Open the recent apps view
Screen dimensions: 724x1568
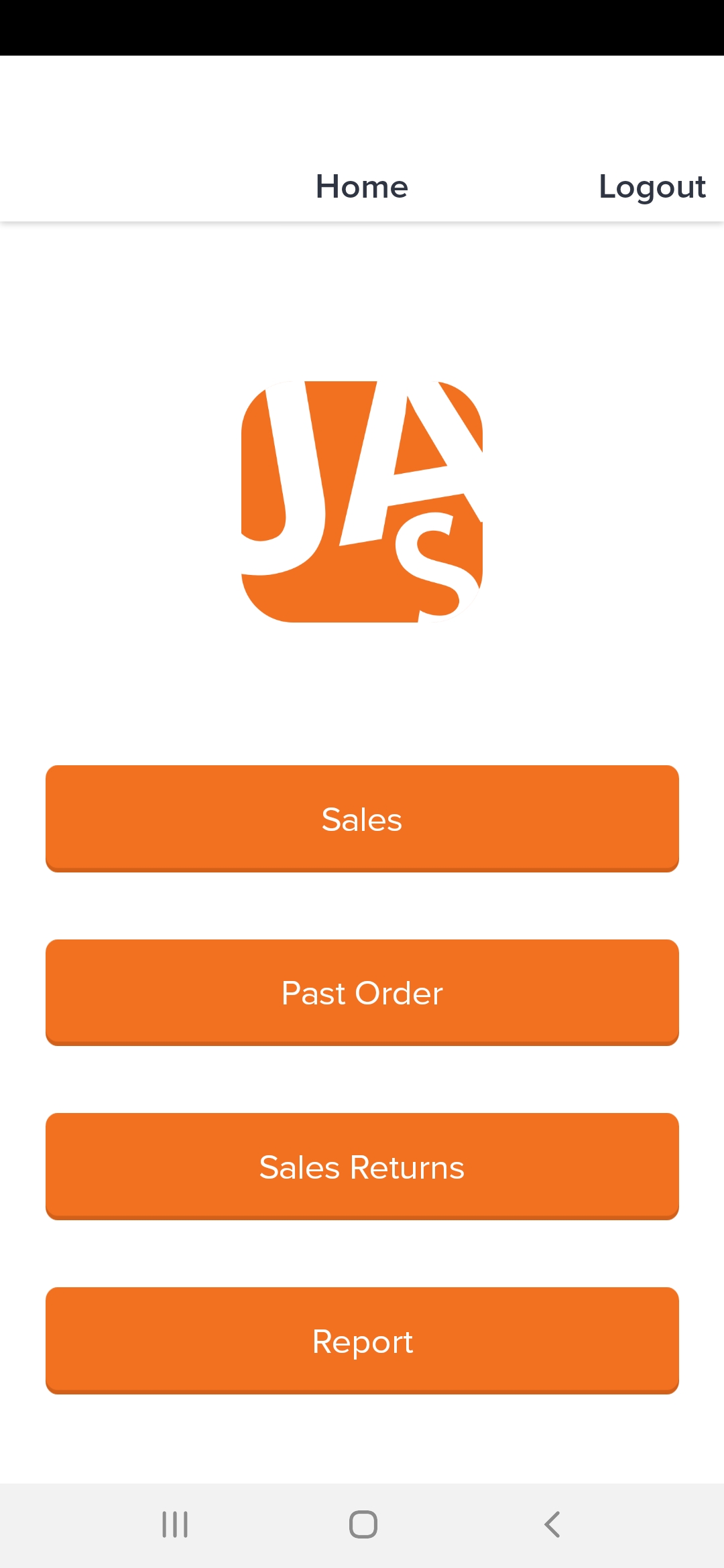coord(175,1524)
